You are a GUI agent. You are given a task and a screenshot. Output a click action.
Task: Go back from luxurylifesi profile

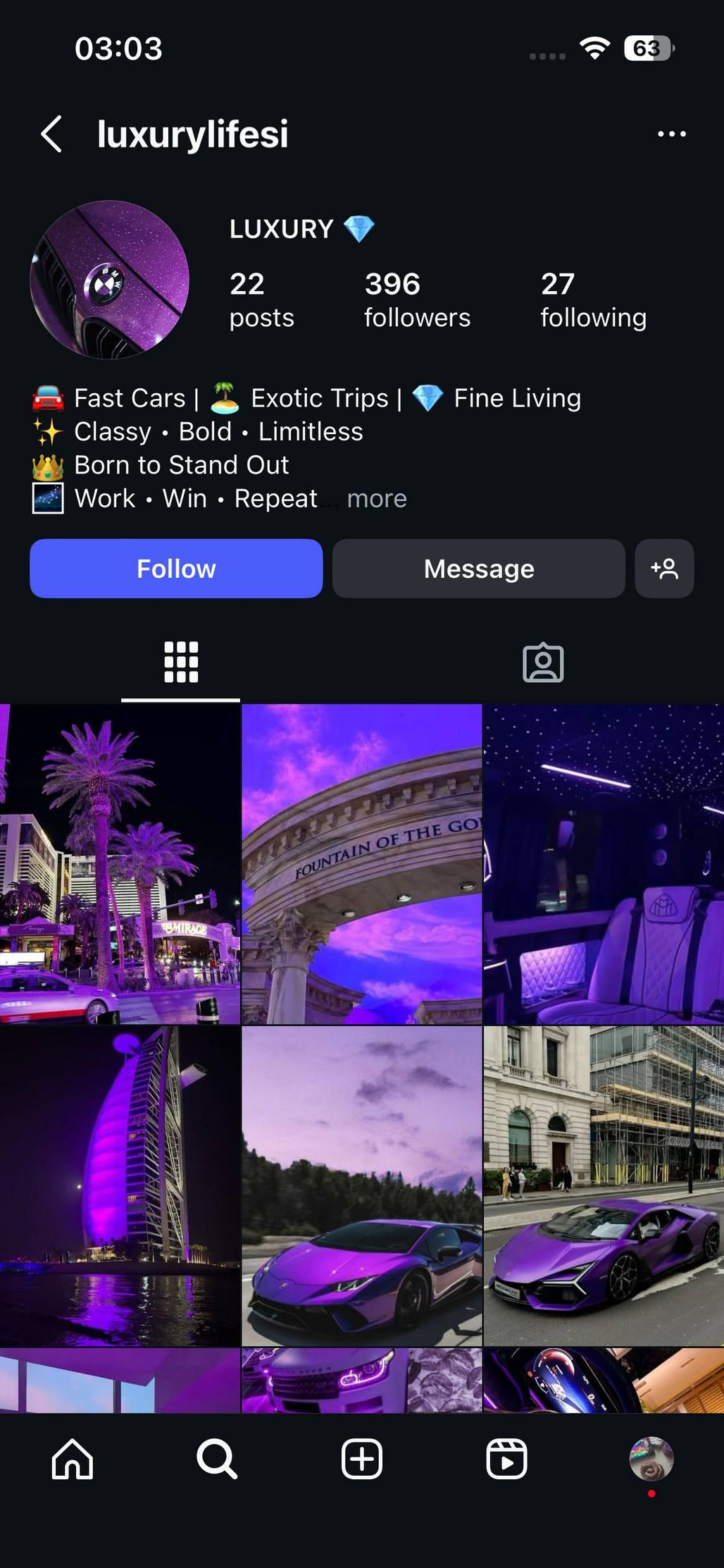pyautogui.click(x=51, y=134)
